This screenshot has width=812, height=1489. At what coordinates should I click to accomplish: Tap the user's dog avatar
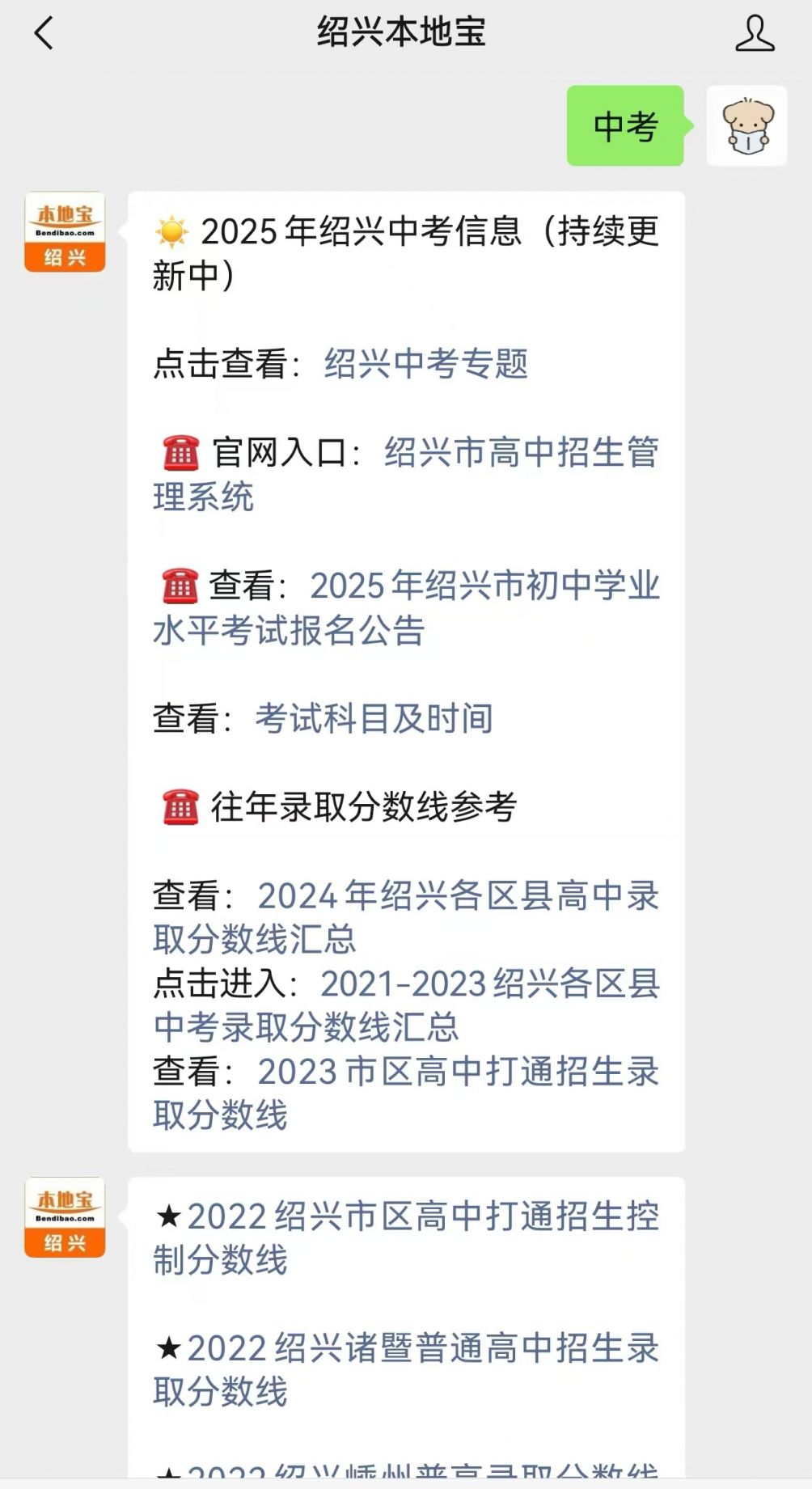(x=747, y=125)
